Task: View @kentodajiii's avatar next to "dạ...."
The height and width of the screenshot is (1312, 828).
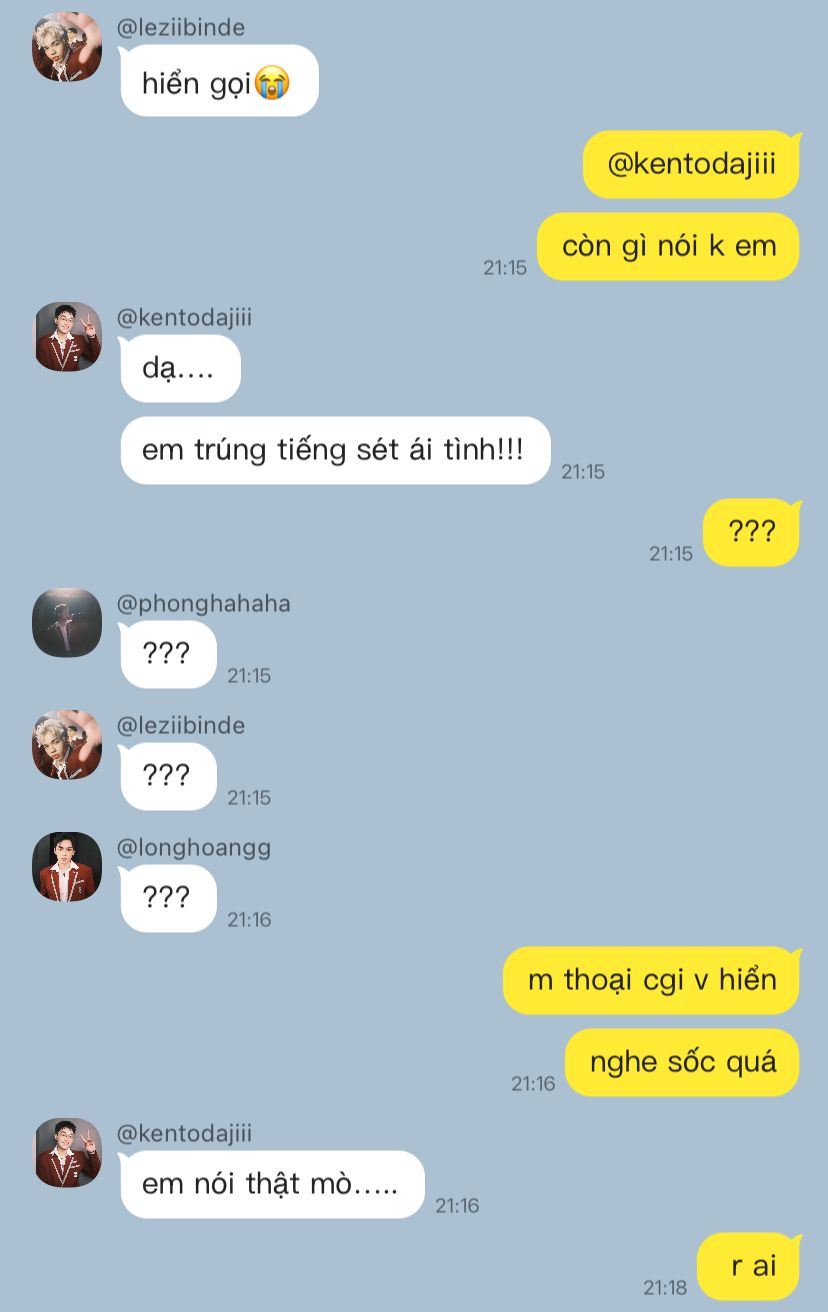Action: (67, 337)
